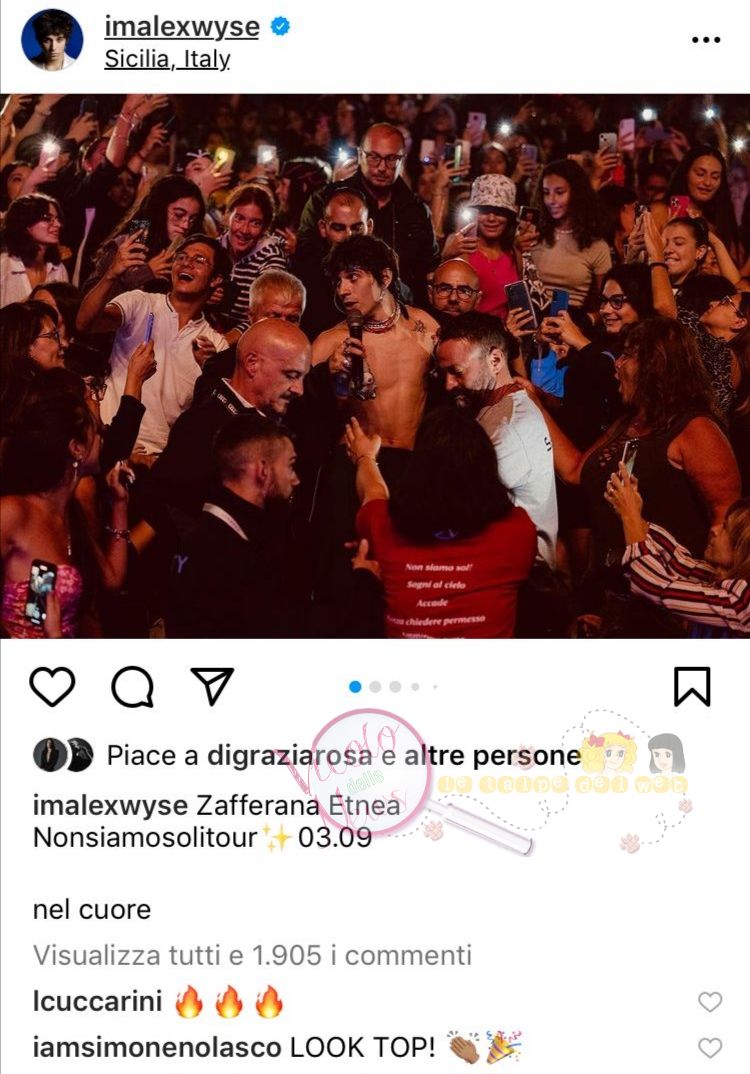This screenshot has height=1074, width=750.
Task: View all 1.905 comments
Action: coord(251,955)
